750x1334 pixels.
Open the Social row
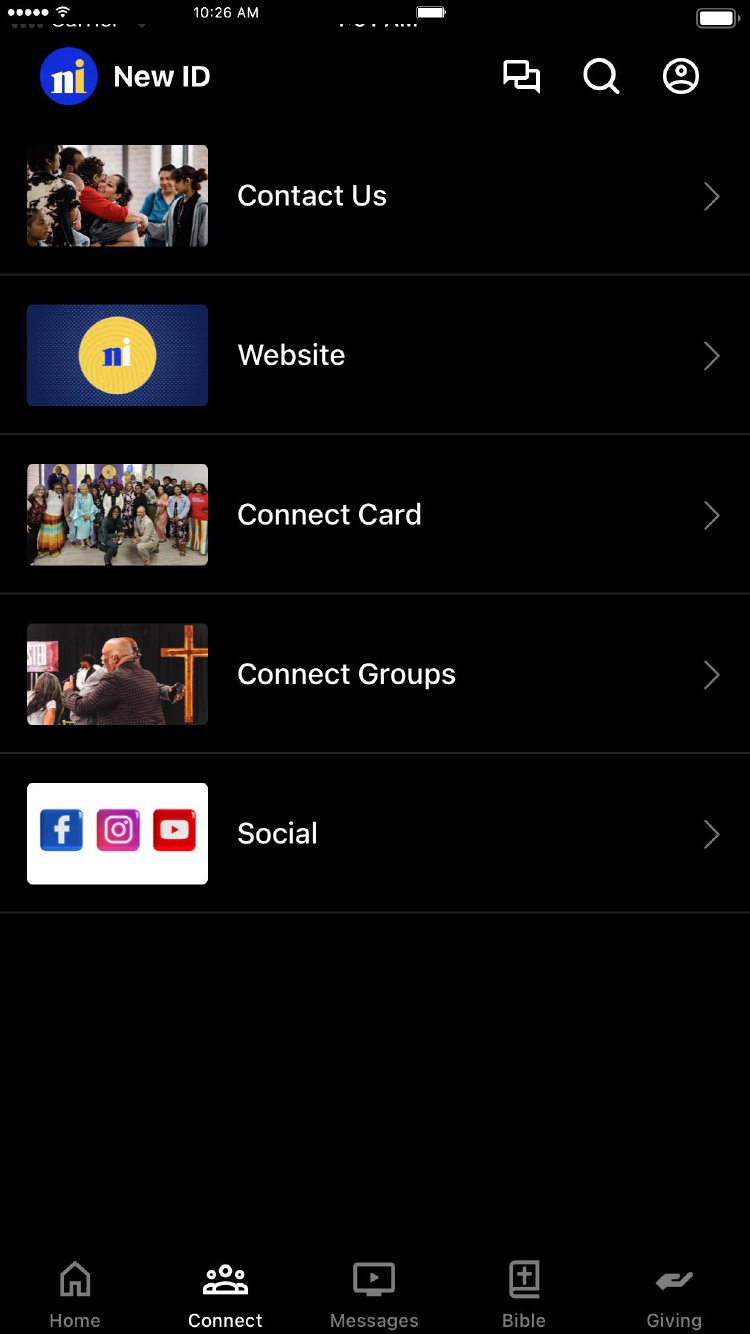coord(374,834)
